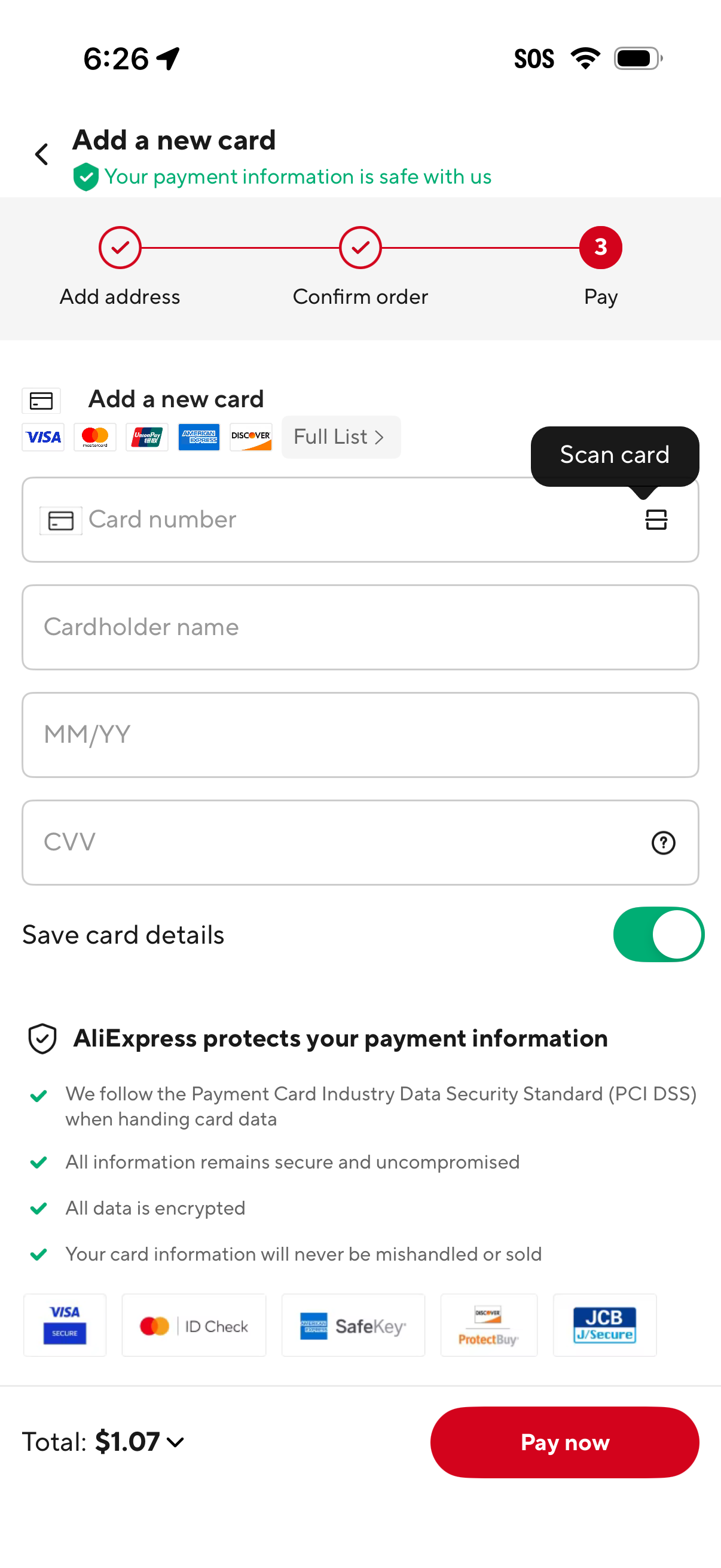The height and width of the screenshot is (1568, 721).
Task: Select the UnionPay card type icon
Action: pos(146,437)
